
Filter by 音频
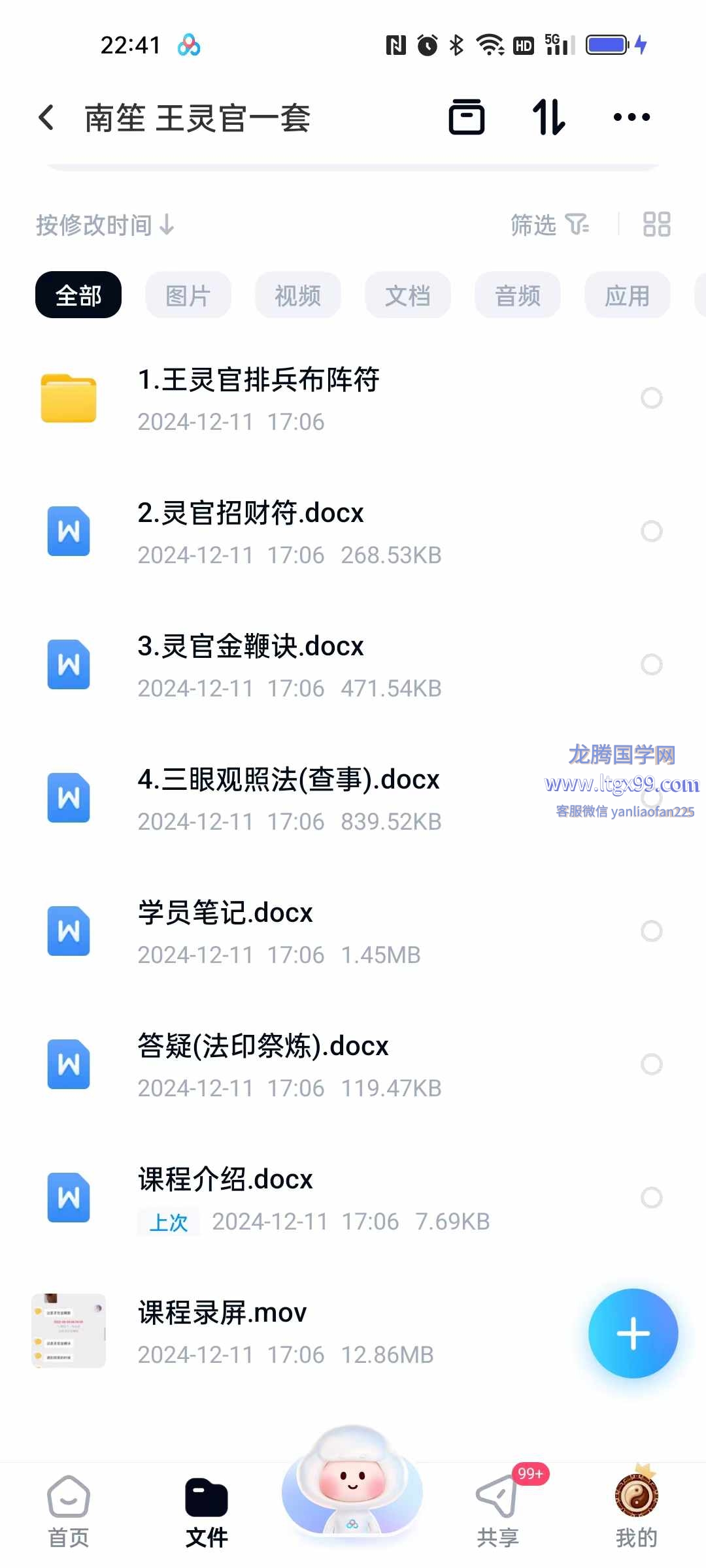[518, 295]
